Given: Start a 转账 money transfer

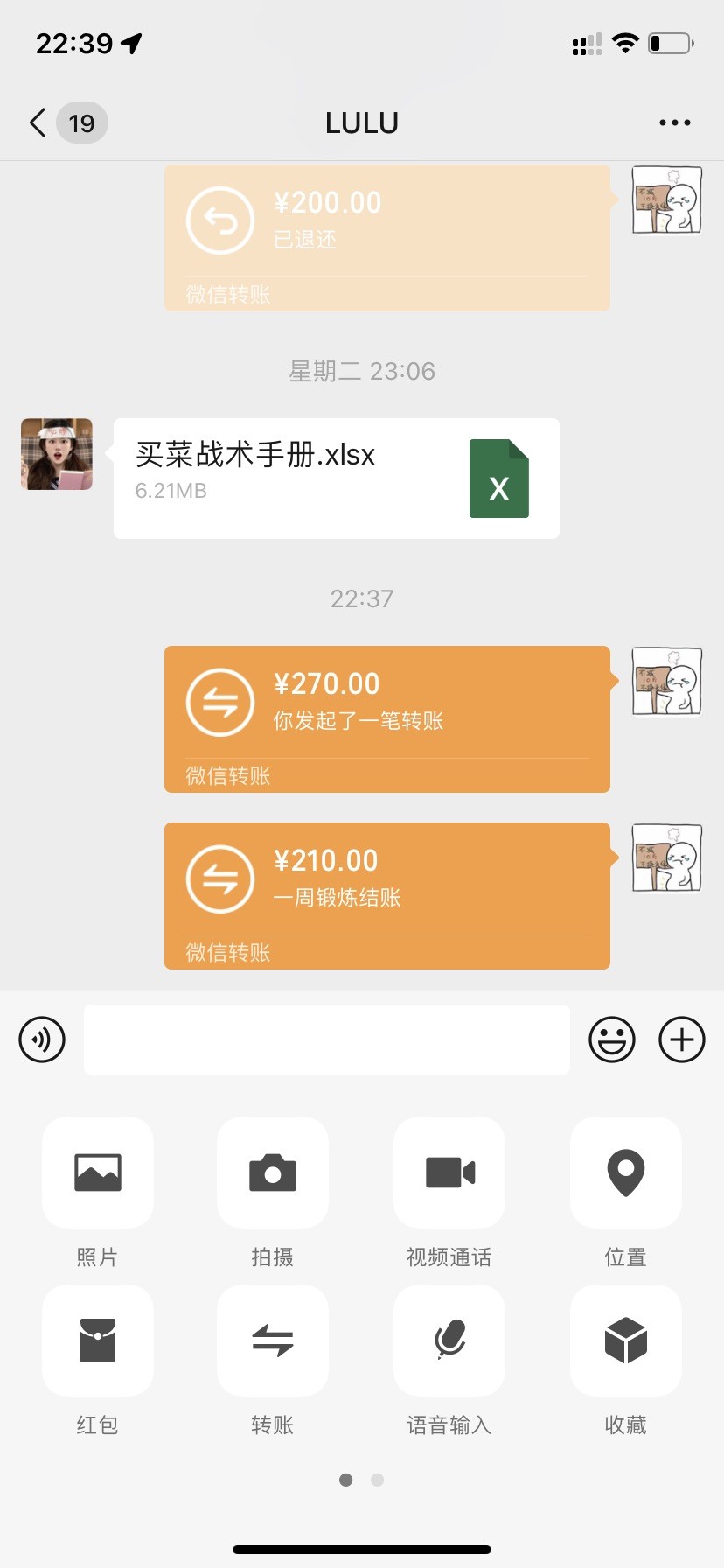Looking at the screenshot, I should (x=273, y=1340).
